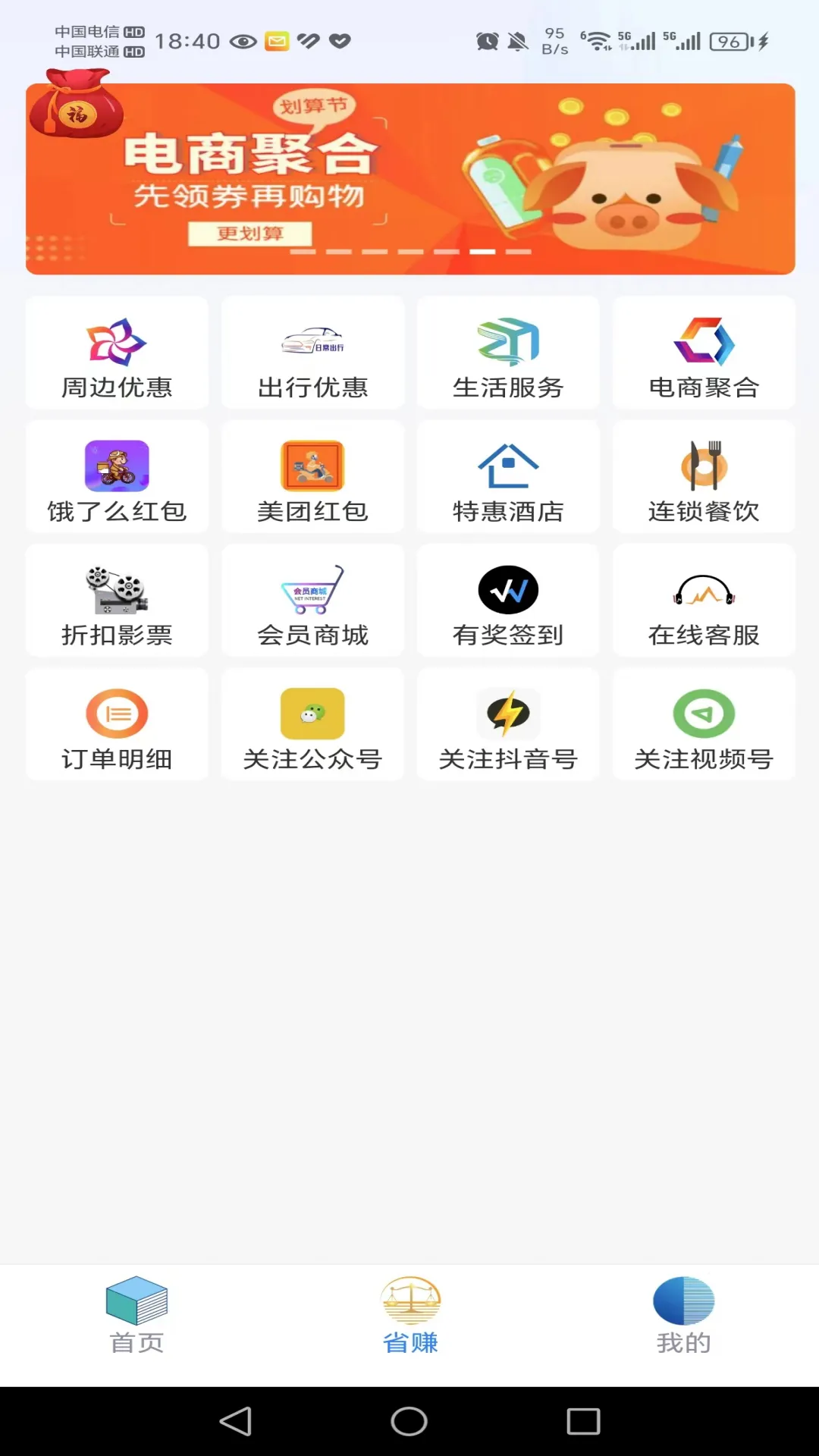Select the 出行优惠 travel discount icon

tap(312, 353)
